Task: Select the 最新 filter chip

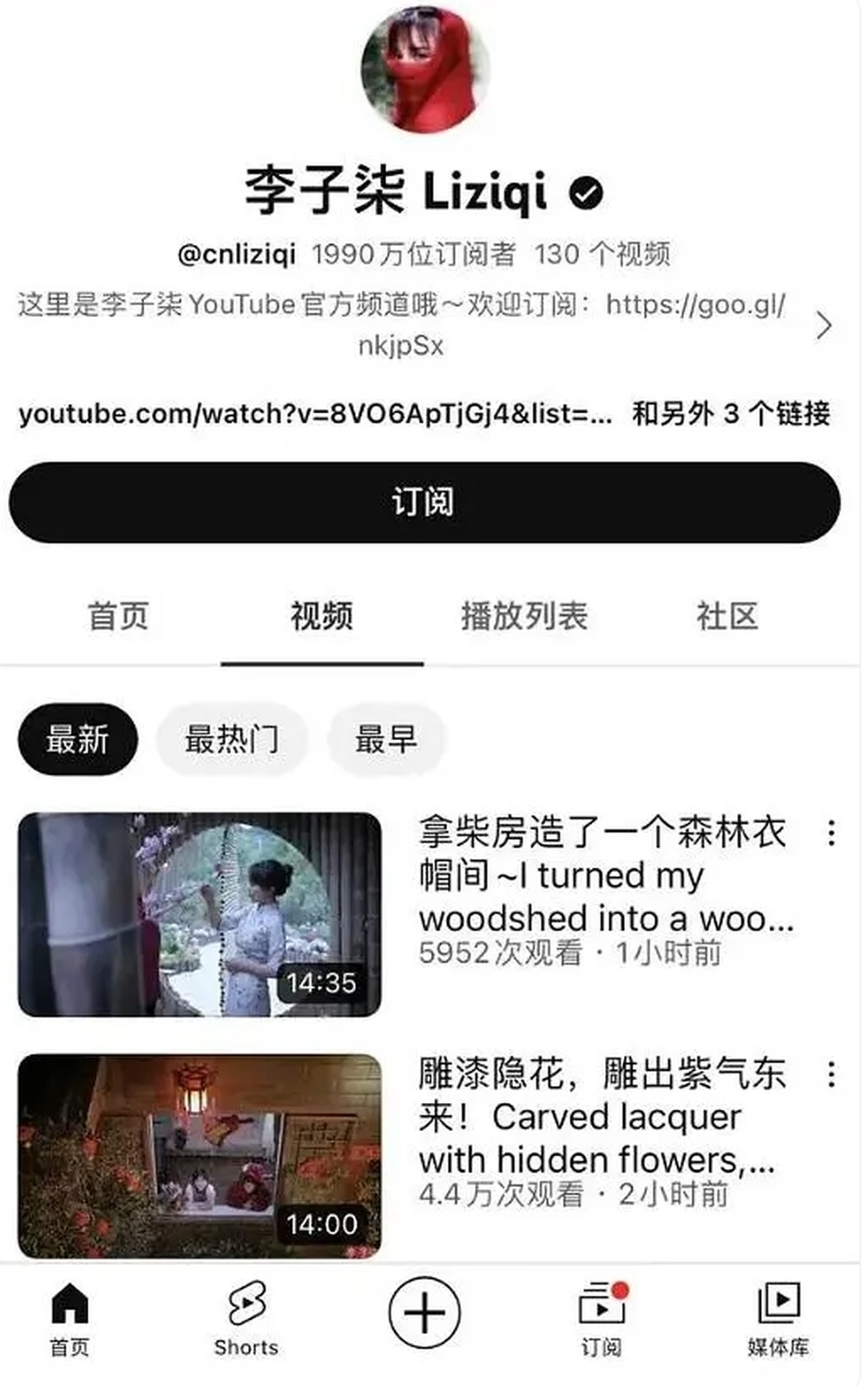Action: pos(77,740)
